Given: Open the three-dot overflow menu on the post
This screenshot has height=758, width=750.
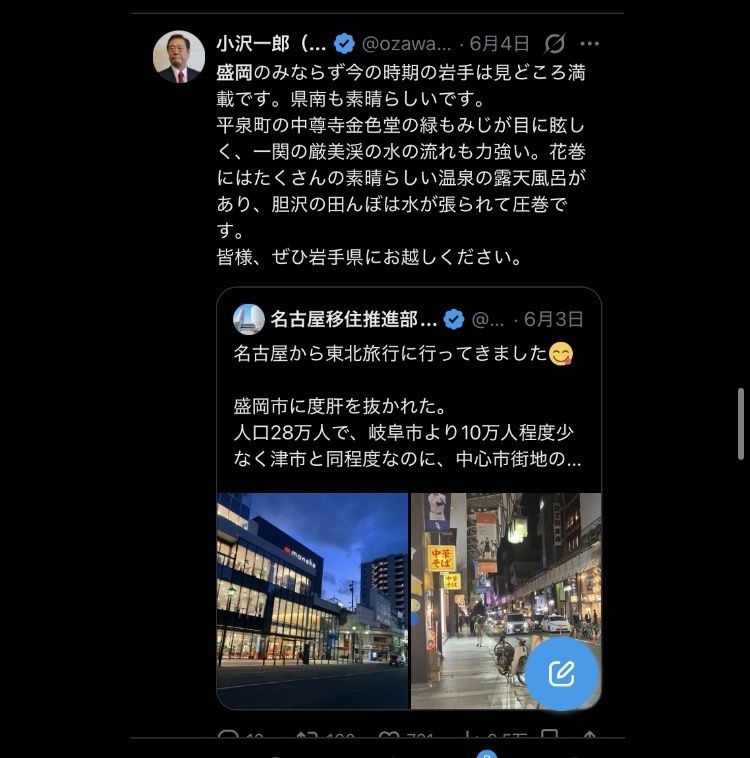Looking at the screenshot, I should [x=589, y=44].
